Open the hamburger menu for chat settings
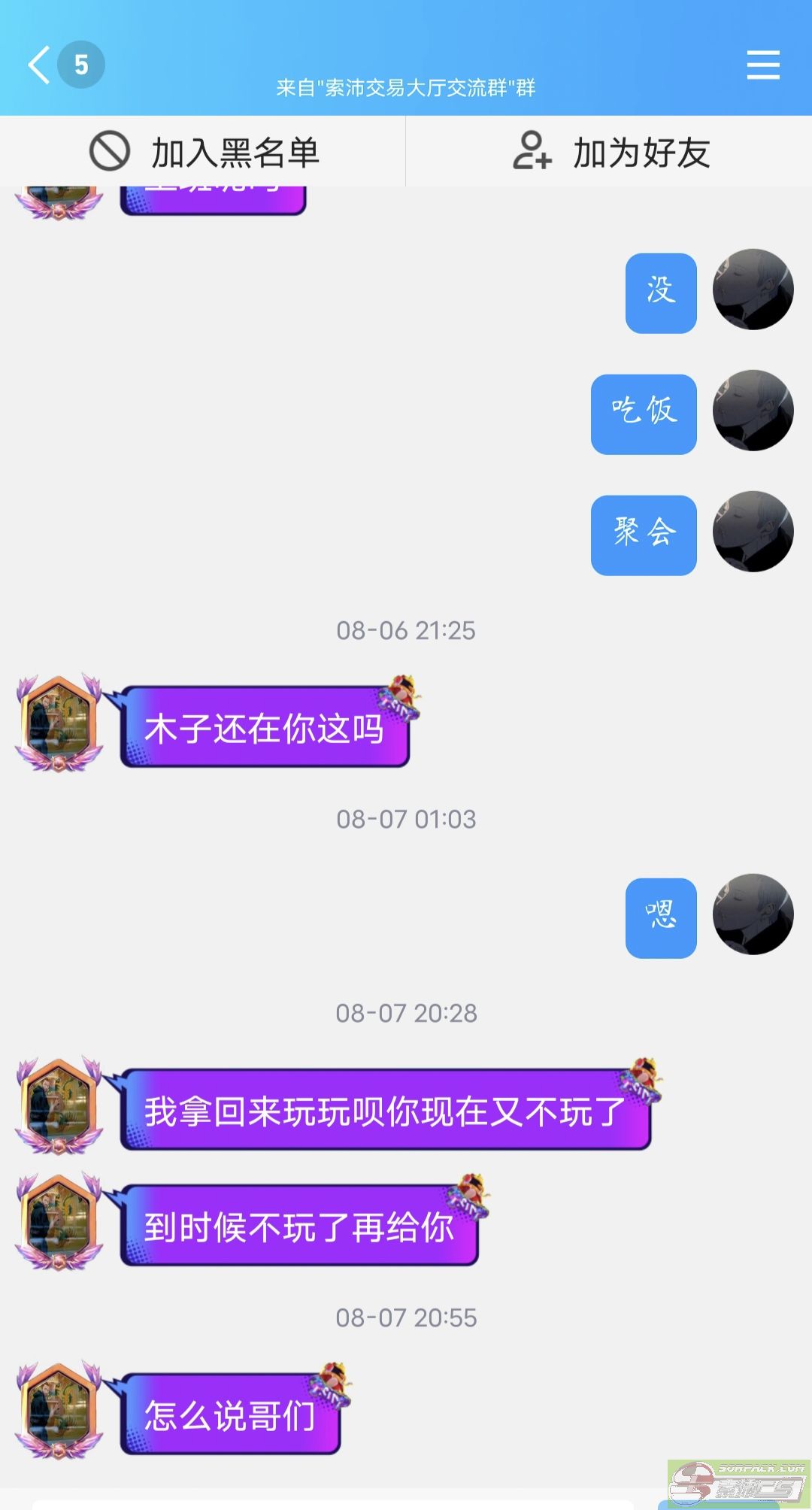The width and height of the screenshot is (812, 1510). click(x=762, y=65)
